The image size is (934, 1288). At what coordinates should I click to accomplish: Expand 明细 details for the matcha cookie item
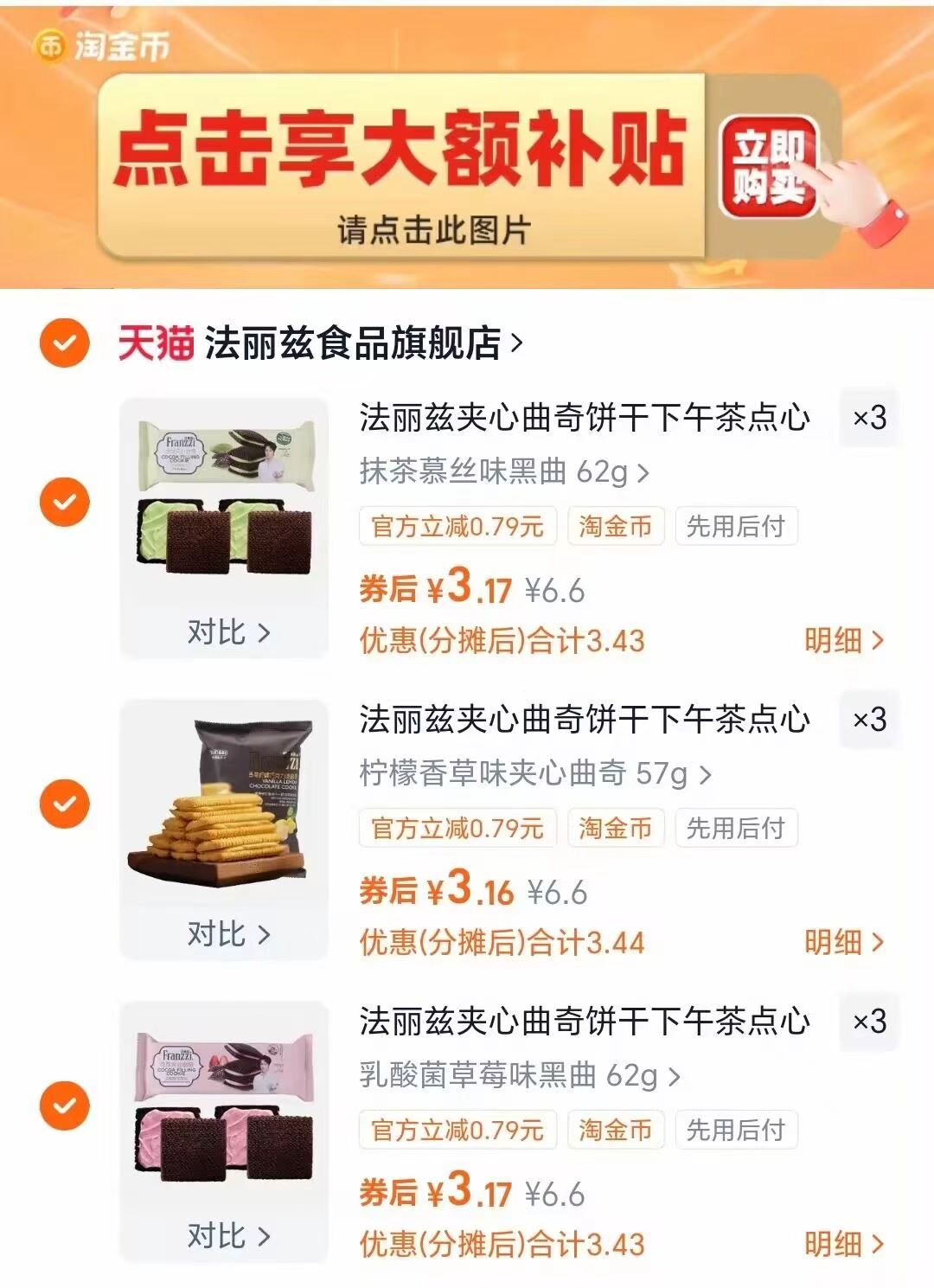(x=843, y=638)
